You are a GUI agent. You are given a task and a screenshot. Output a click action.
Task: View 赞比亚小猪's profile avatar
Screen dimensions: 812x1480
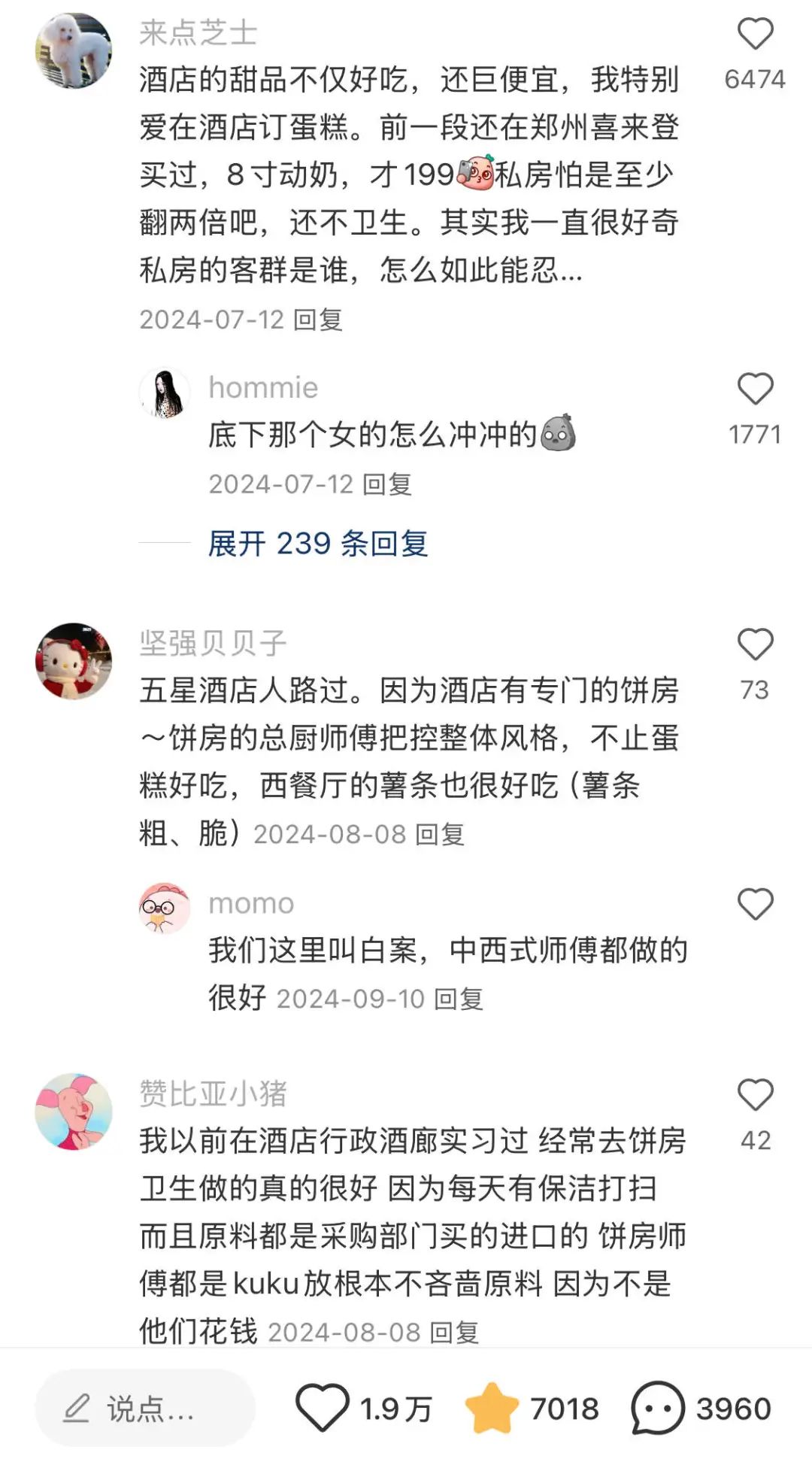pyautogui.click(x=74, y=1111)
